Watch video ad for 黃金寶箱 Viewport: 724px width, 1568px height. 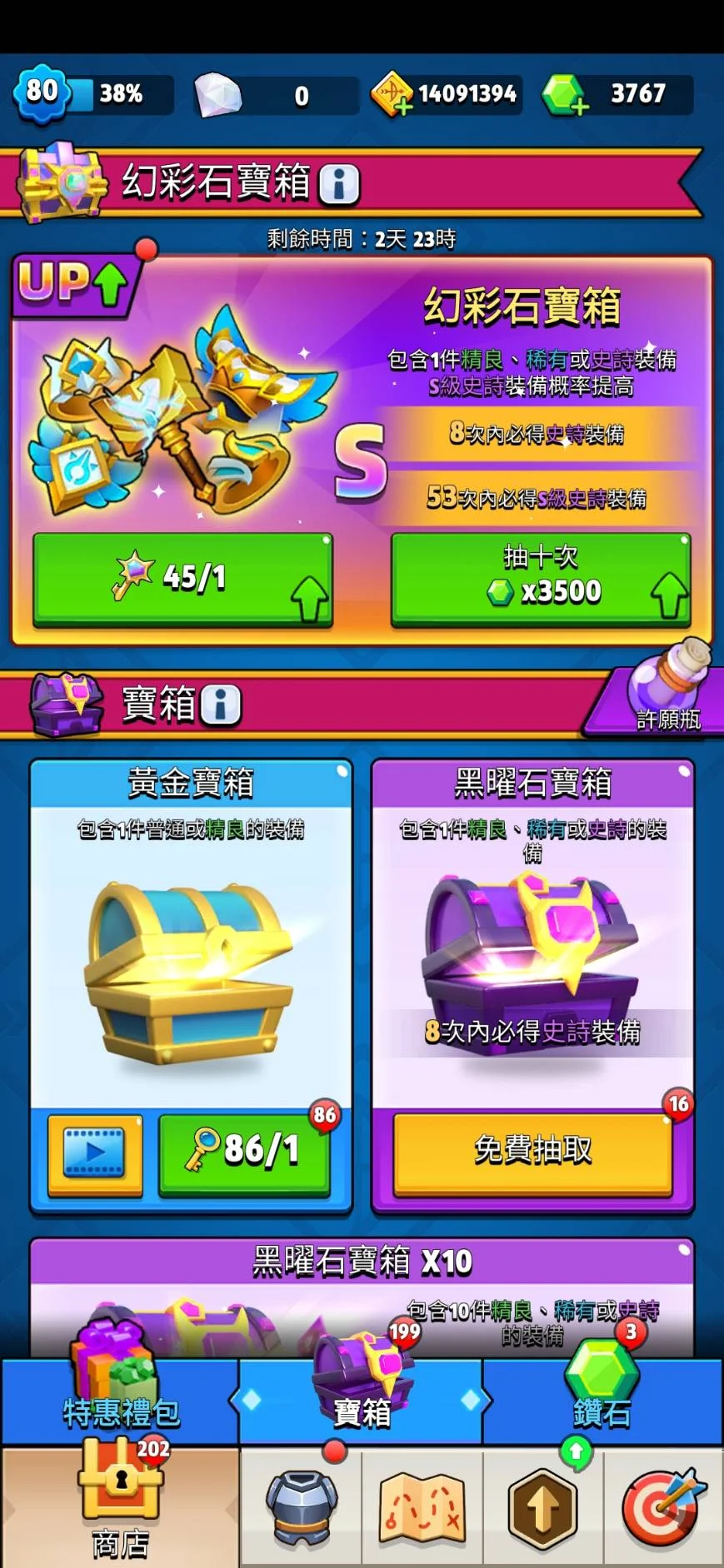click(x=94, y=1152)
